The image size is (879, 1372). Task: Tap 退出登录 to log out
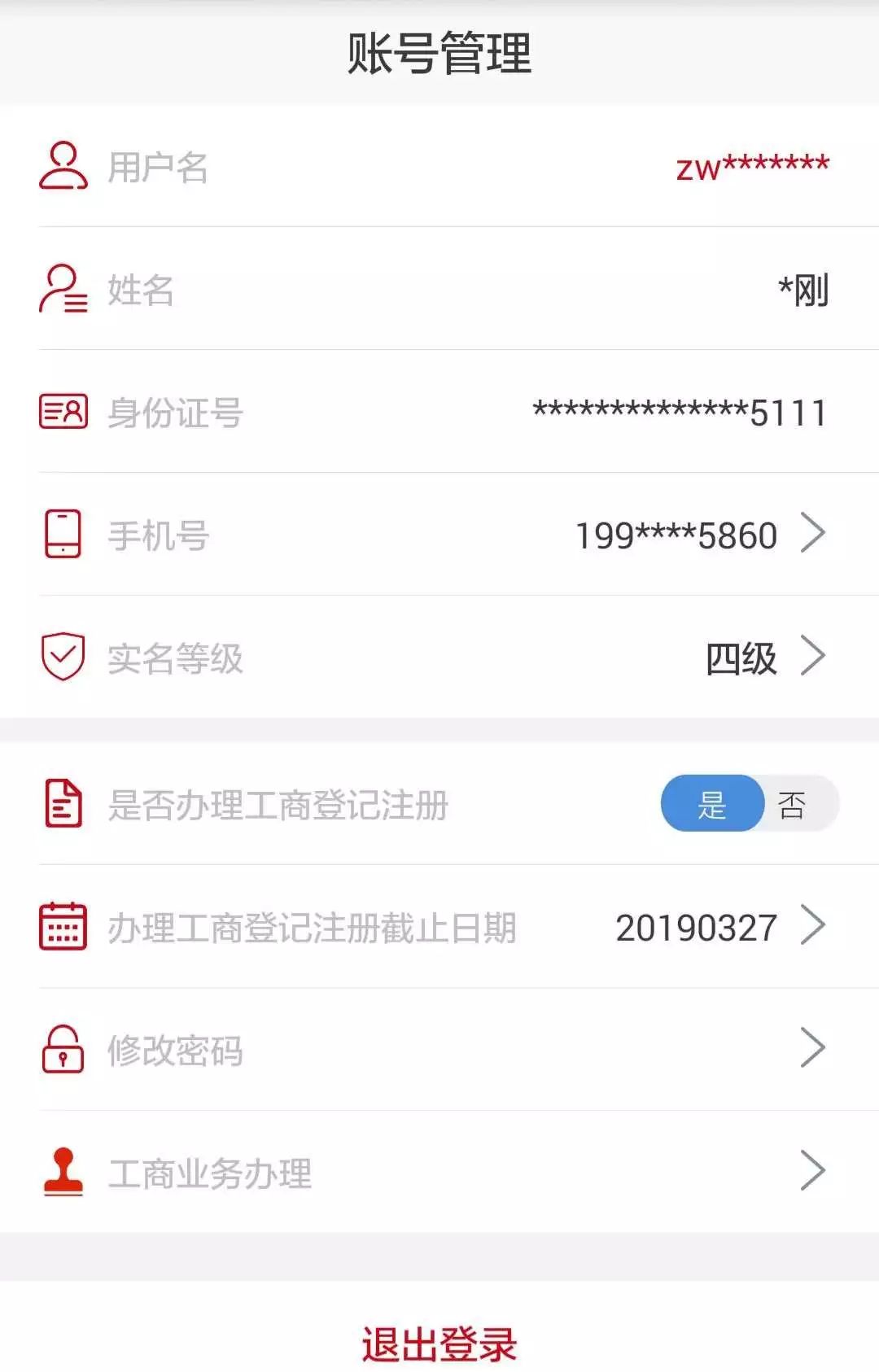(x=439, y=1344)
